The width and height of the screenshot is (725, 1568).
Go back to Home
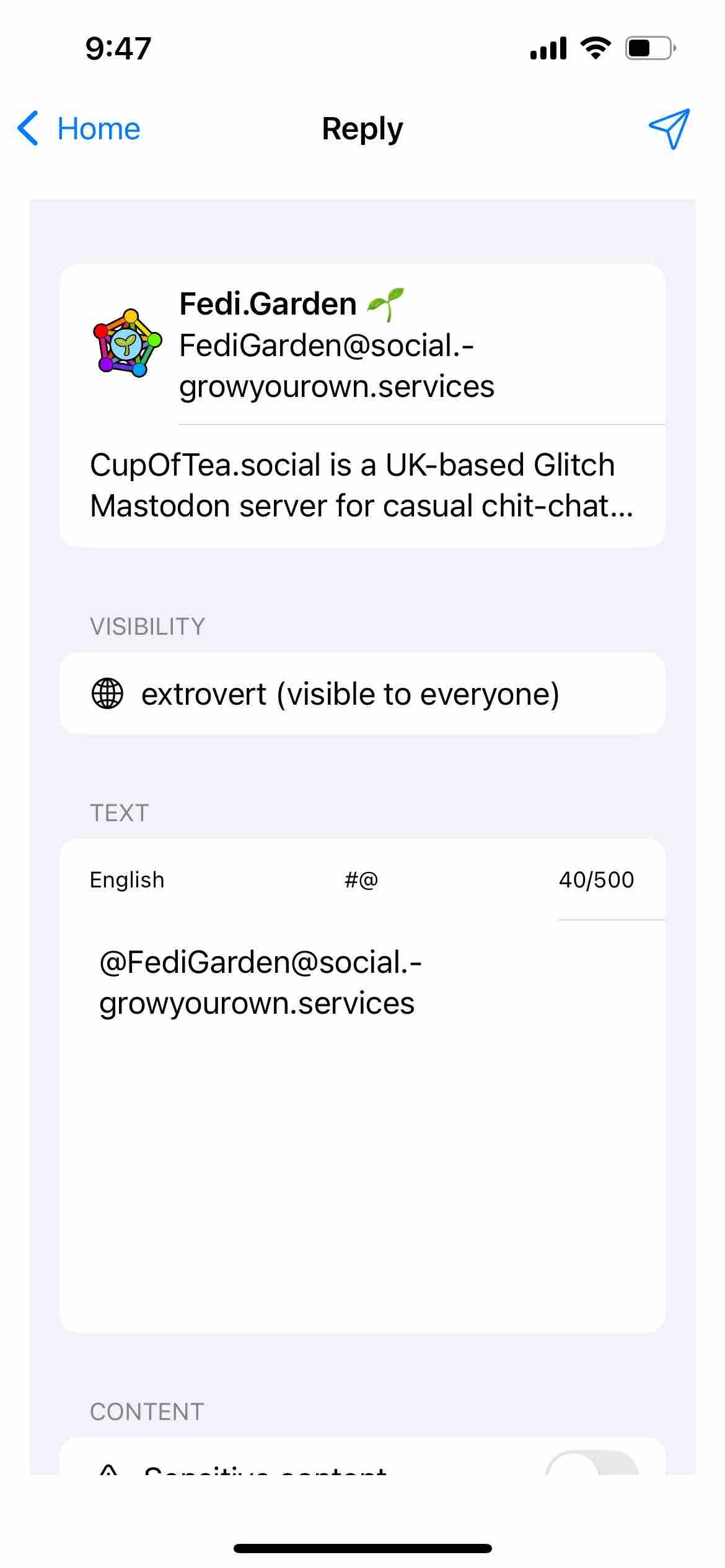click(x=79, y=129)
